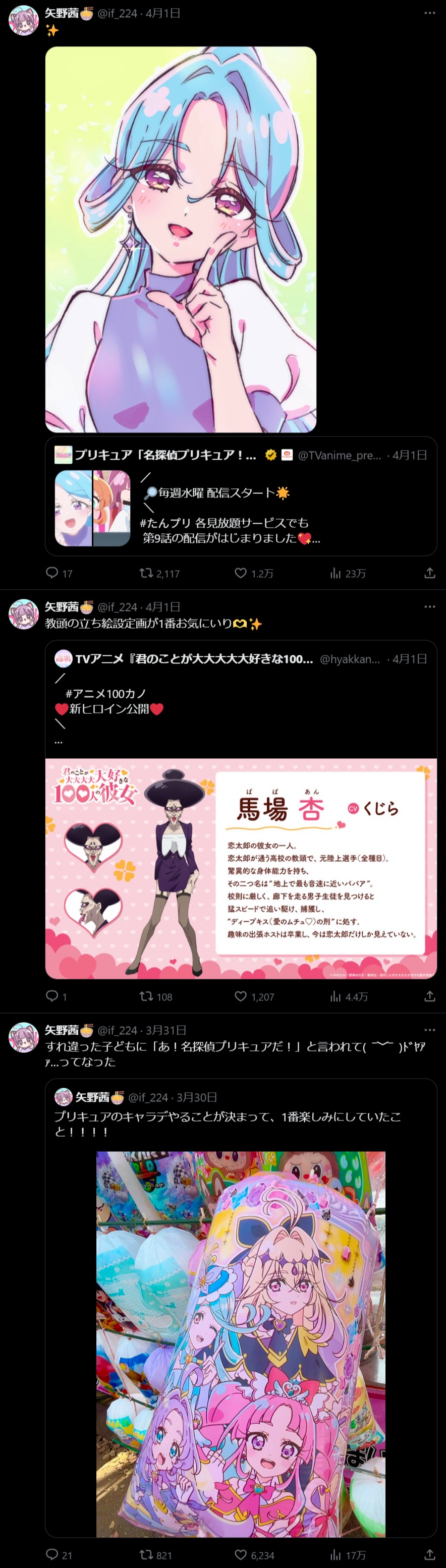Retweet the post with 2,117 reposts

point(146,573)
